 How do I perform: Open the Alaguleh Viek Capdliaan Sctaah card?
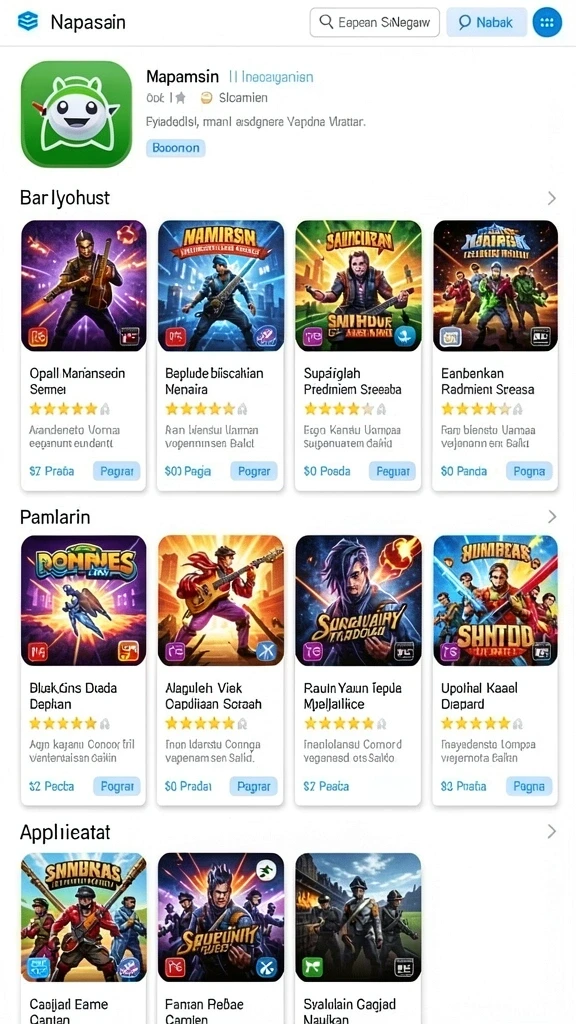(x=221, y=670)
